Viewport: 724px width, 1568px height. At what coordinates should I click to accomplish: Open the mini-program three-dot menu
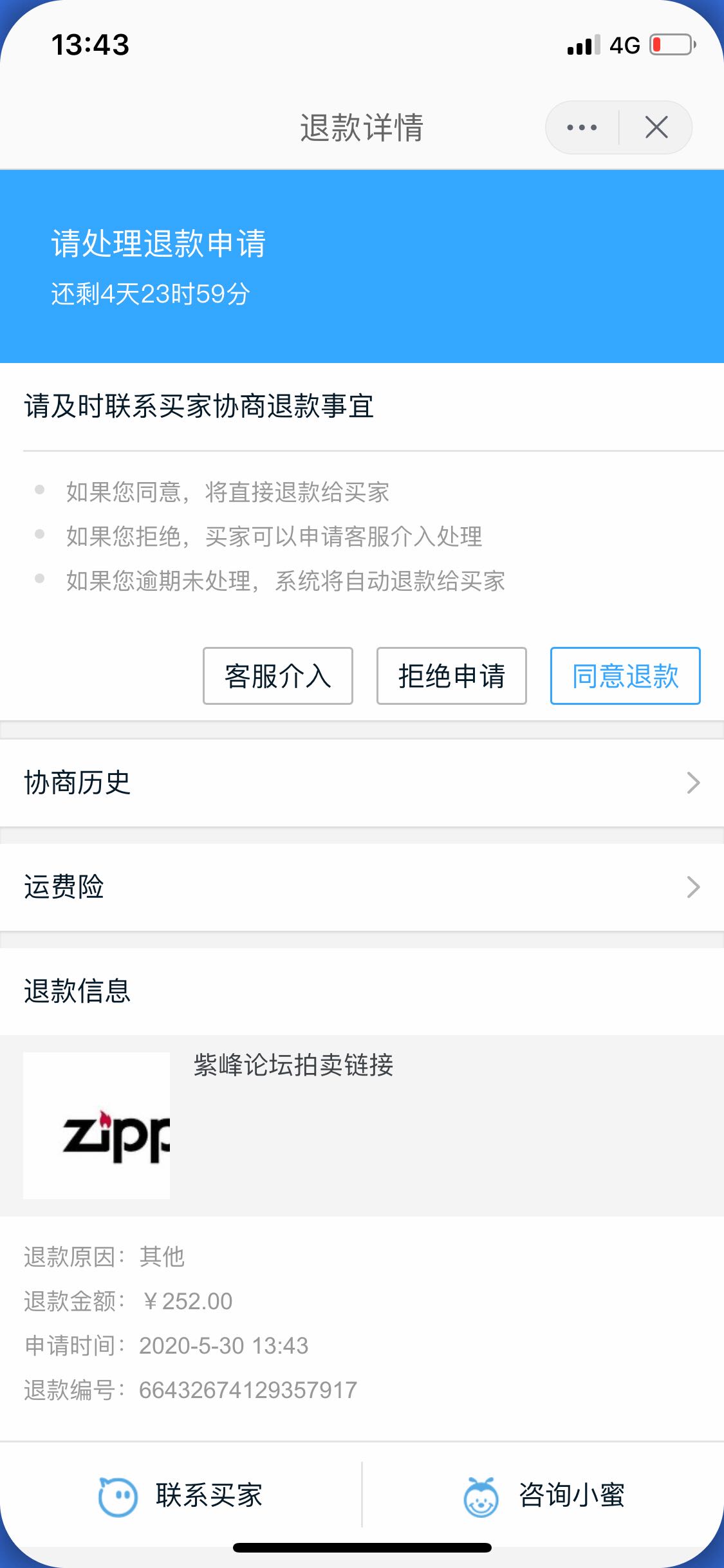(x=582, y=127)
